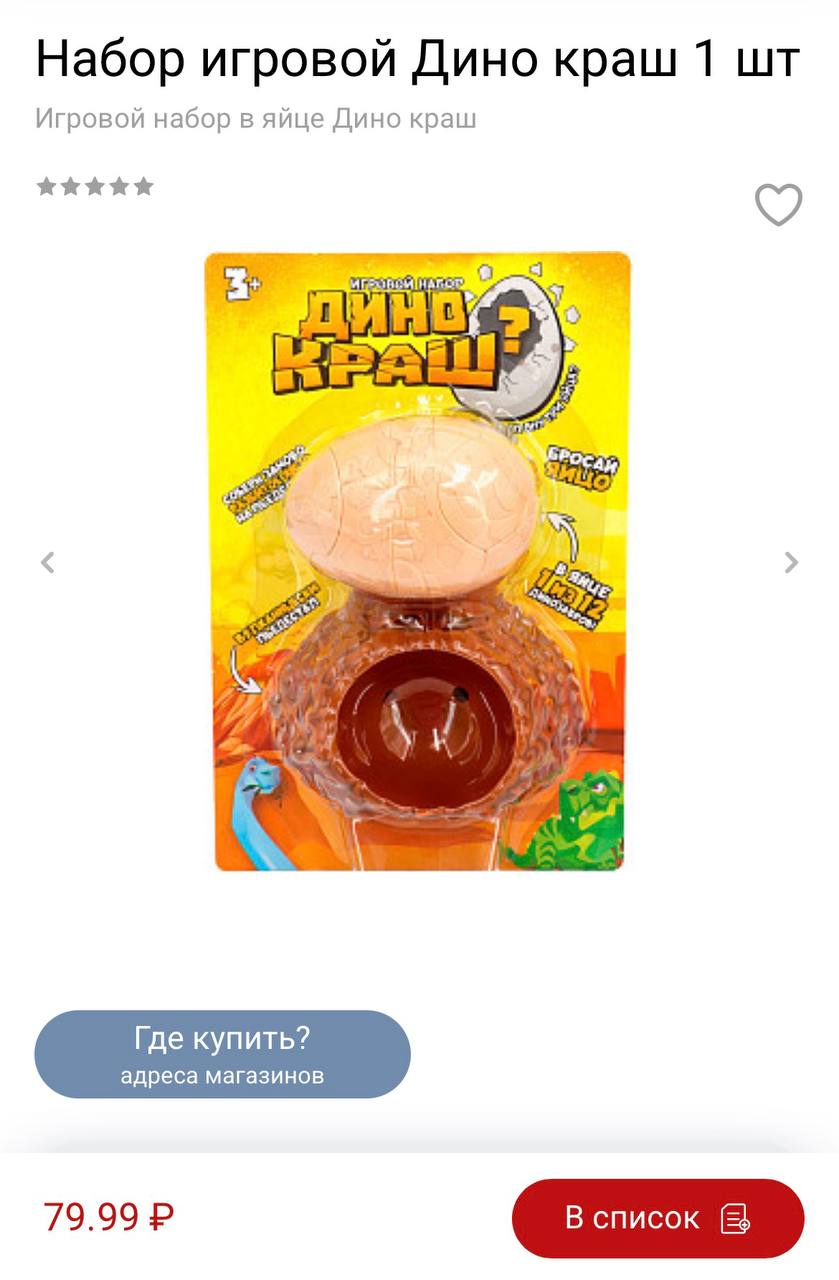Show the previous product photo
Viewport: 839px width, 1280px height.
click(x=47, y=562)
